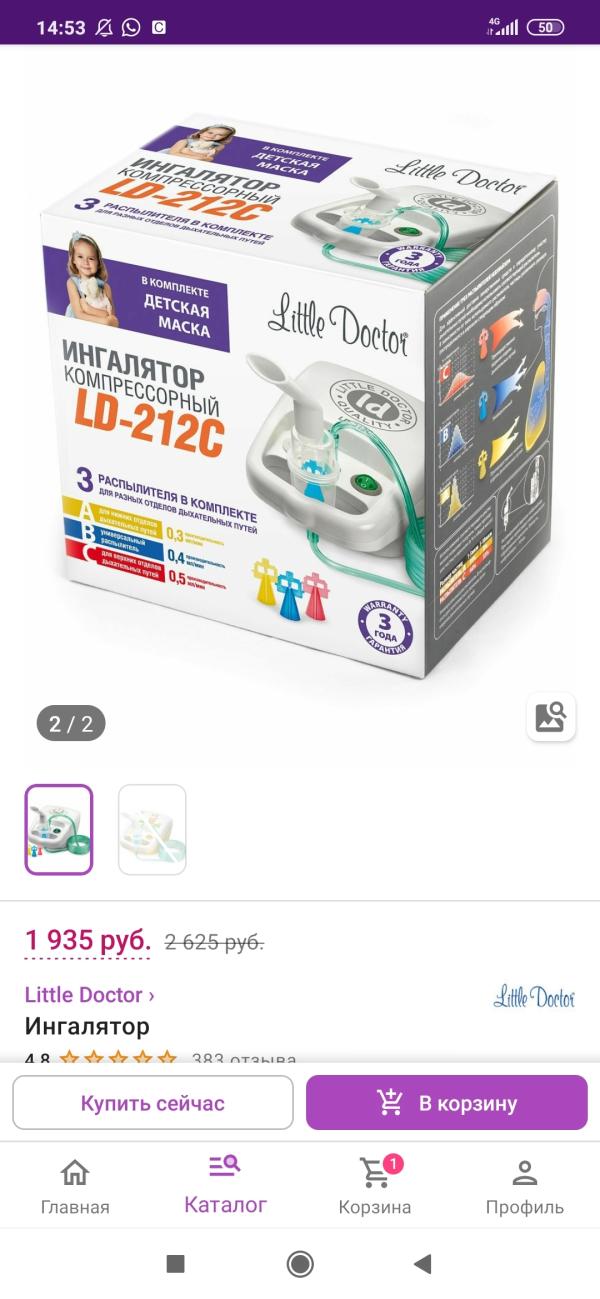
Task: Open the Little Doctor brand link
Action: [x=90, y=995]
